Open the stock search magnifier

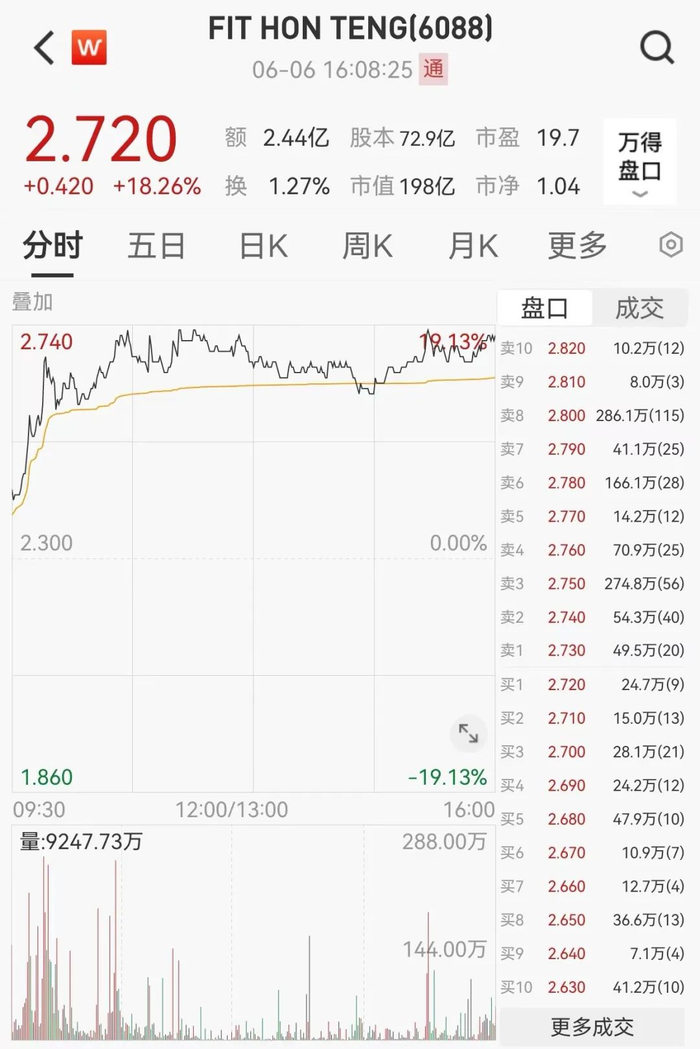pos(657,47)
